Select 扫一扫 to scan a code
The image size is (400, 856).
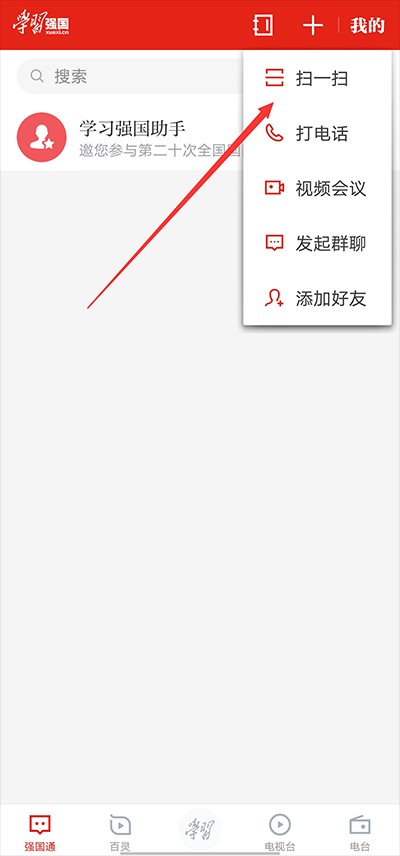317,79
